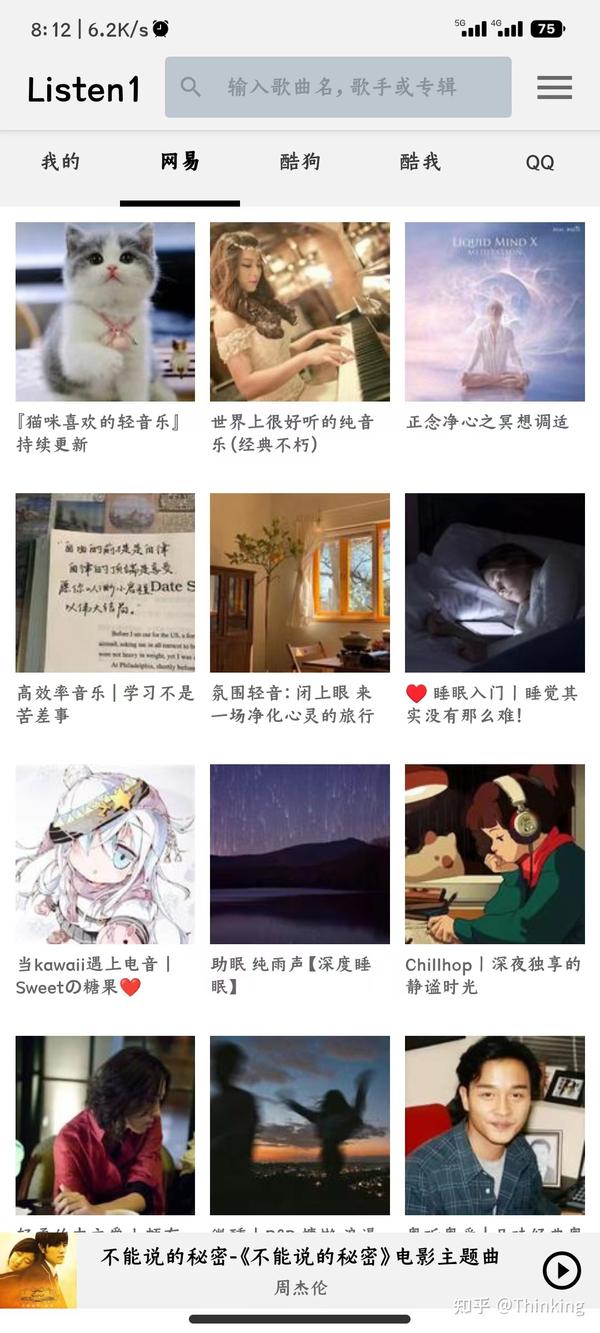Screen dimensions: 600x1333
Task: Go to the 酷我 tab
Action: pyautogui.click(x=420, y=162)
